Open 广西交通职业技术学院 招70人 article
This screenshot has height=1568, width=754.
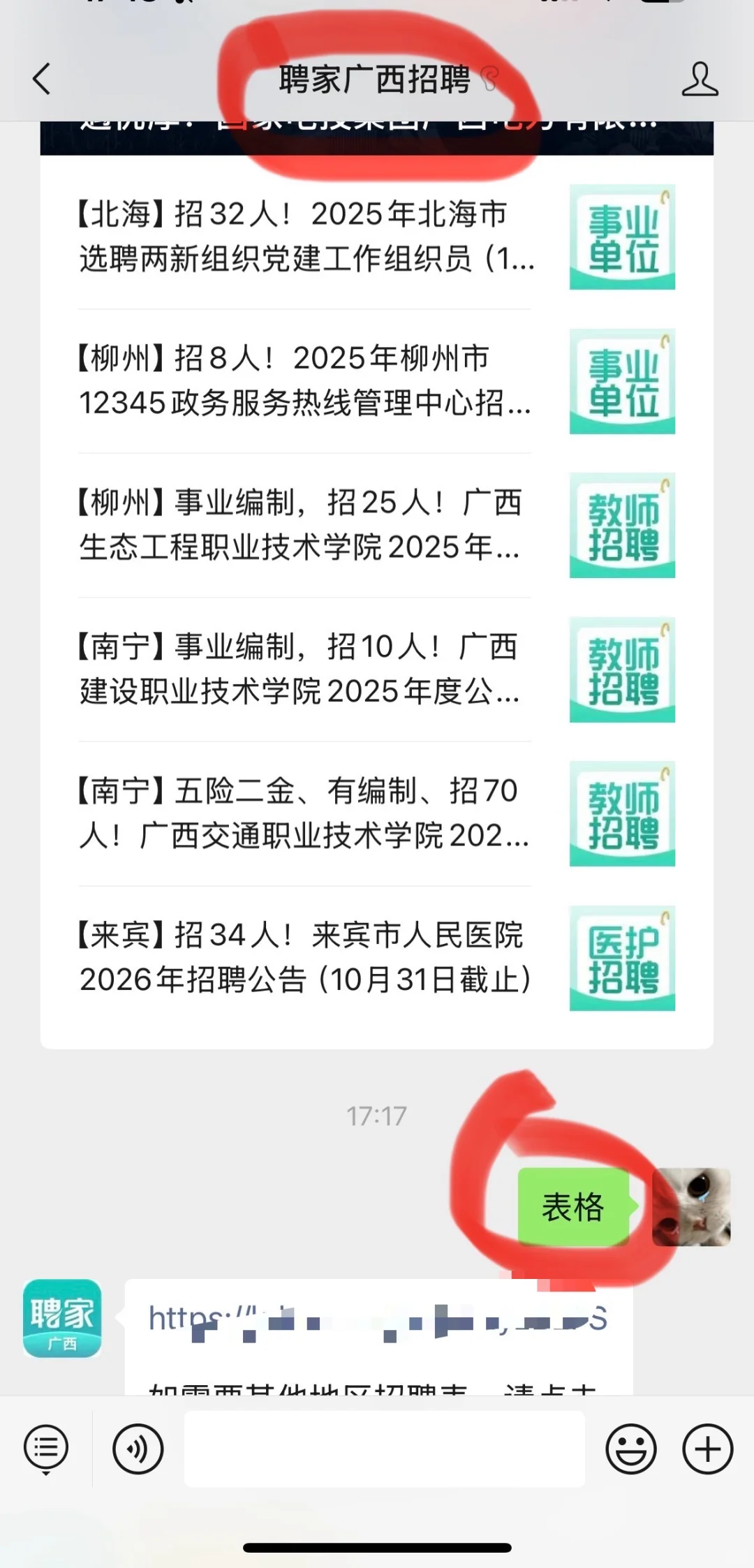point(306,813)
